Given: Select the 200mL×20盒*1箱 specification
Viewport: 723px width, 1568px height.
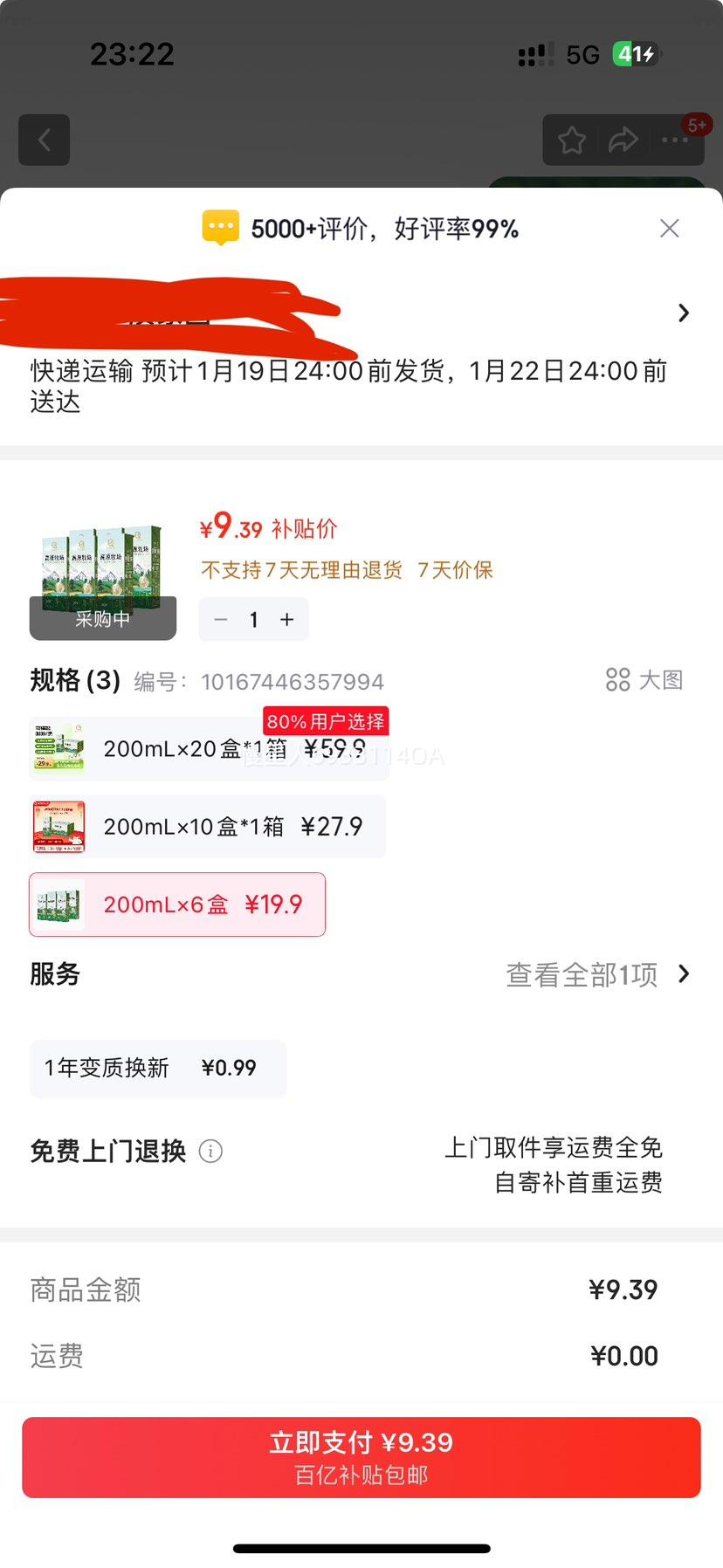Looking at the screenshot, I should [x=208, y=747].
